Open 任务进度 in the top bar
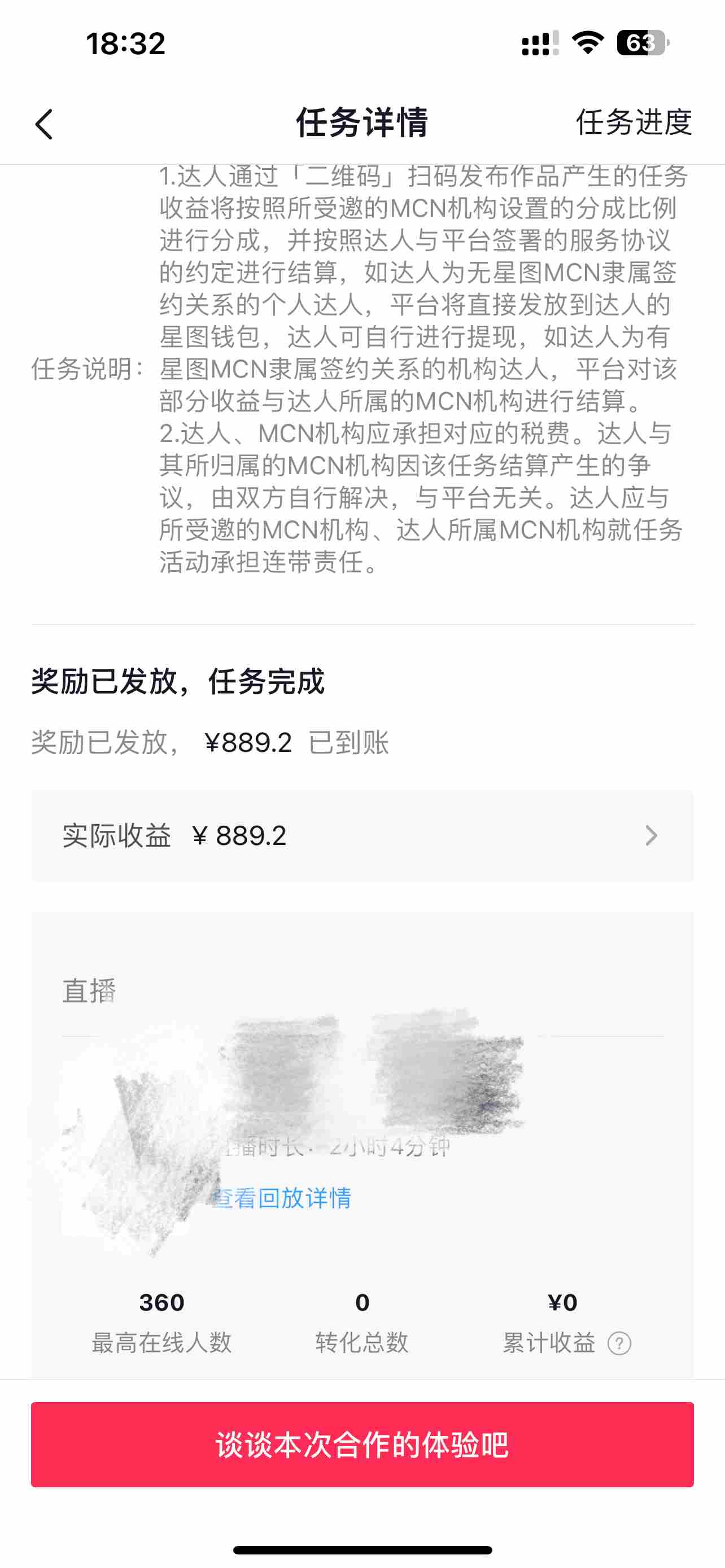The image size is (725, 1568). pyautogui.click(x=634, y=122)
